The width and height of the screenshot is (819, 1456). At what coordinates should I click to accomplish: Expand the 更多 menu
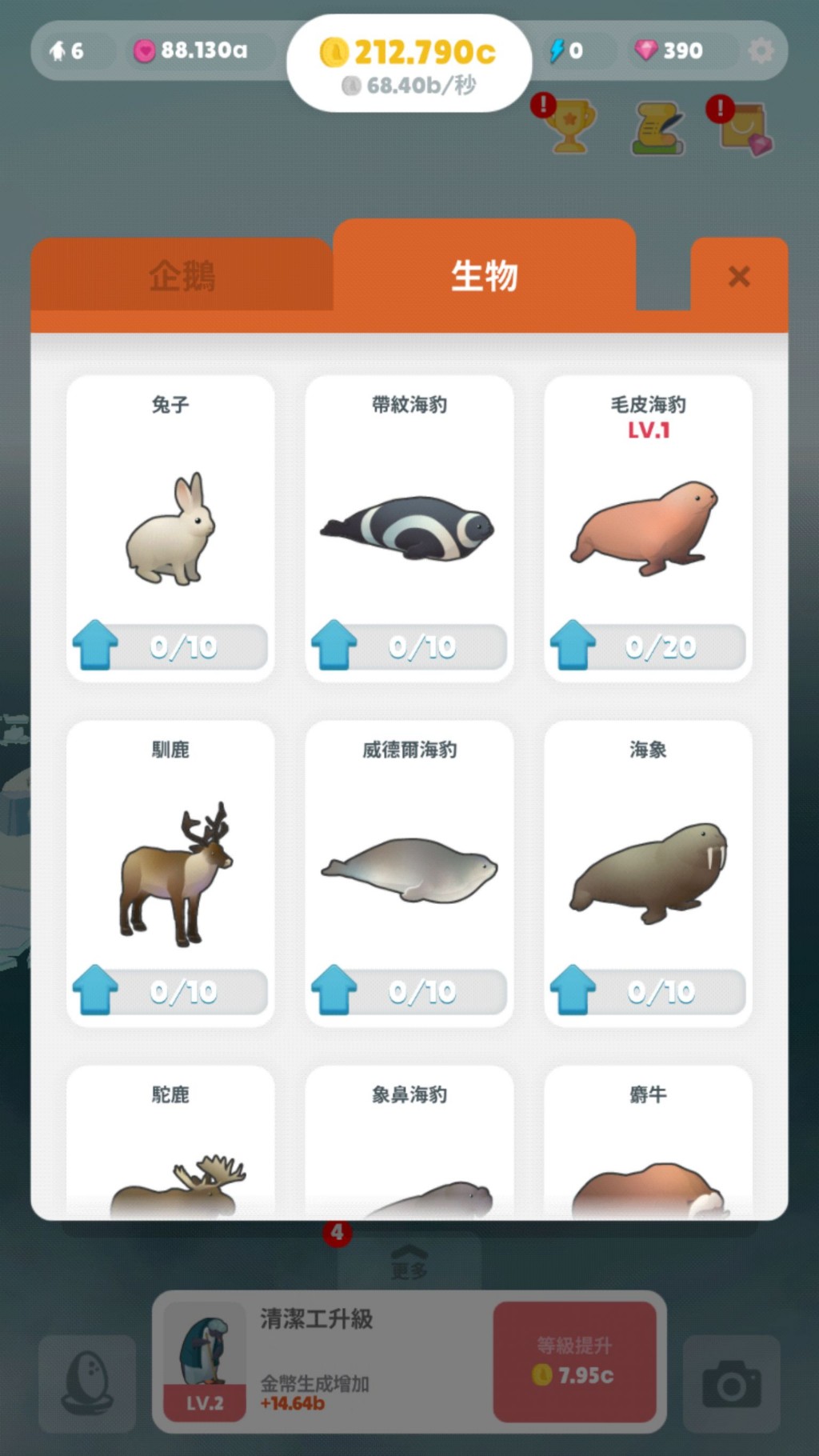coord(409,1261)
